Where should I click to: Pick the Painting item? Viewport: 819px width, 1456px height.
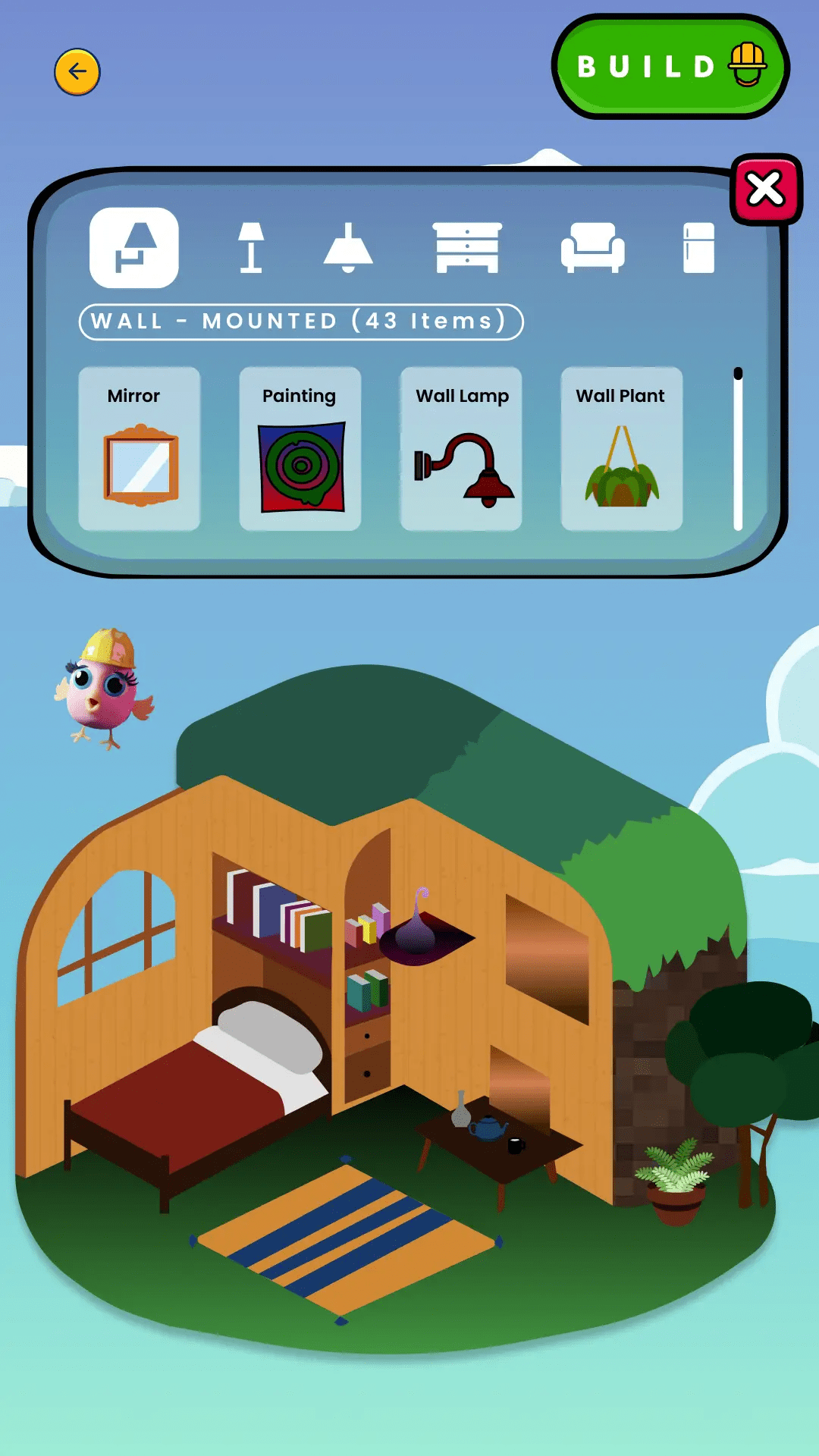coord(300,449)
